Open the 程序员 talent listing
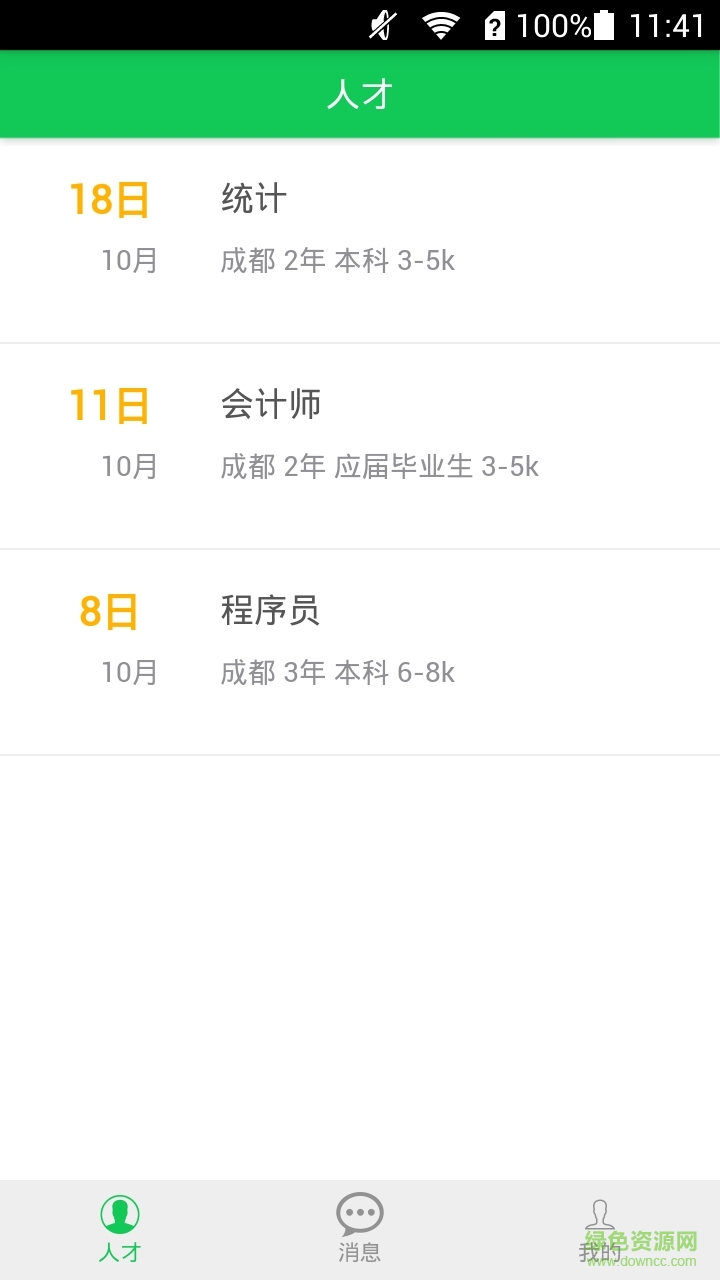The image size is (720, 1280). [360, 652]
